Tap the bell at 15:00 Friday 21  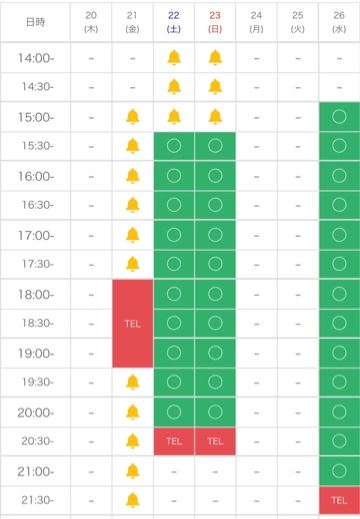coord(133,117)
